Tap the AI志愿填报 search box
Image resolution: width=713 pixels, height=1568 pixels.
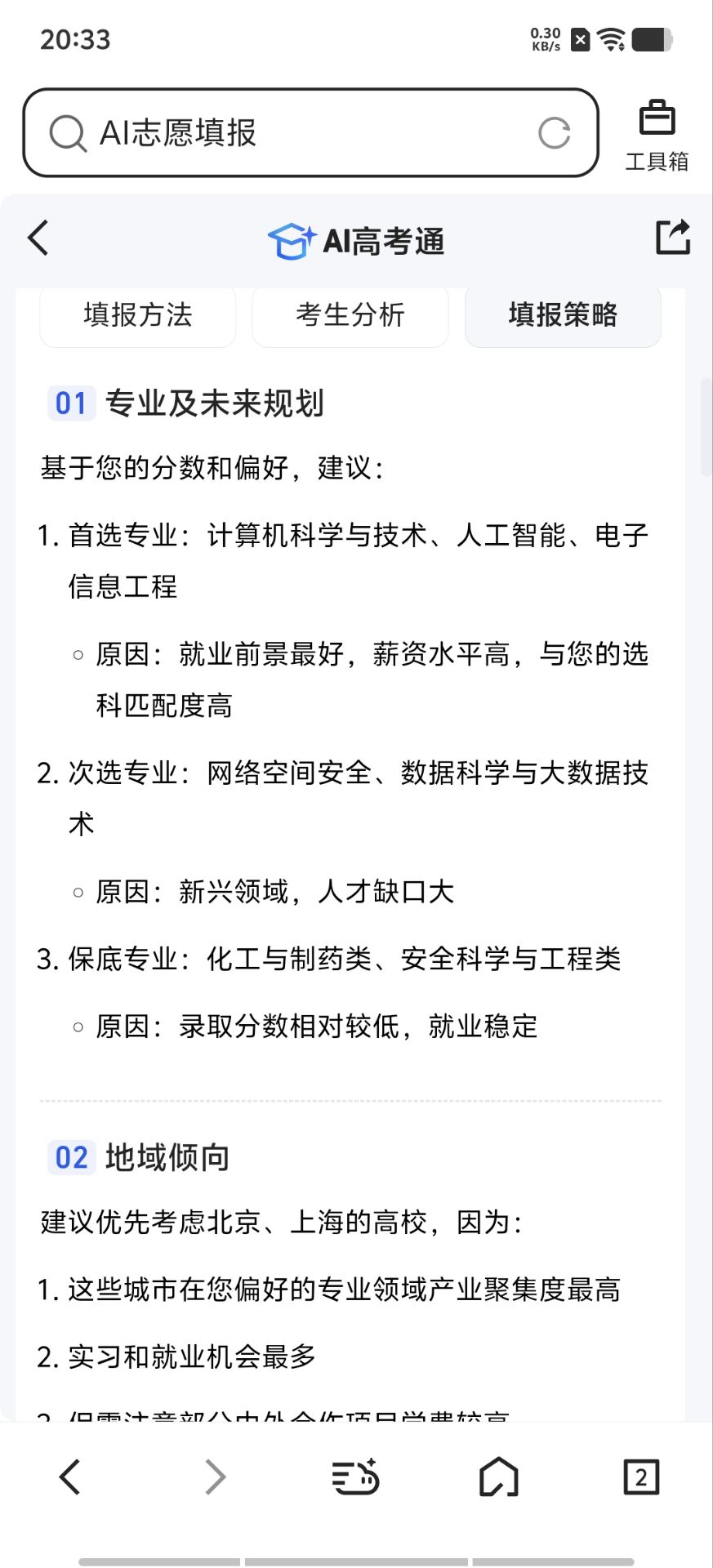(294, 133)
